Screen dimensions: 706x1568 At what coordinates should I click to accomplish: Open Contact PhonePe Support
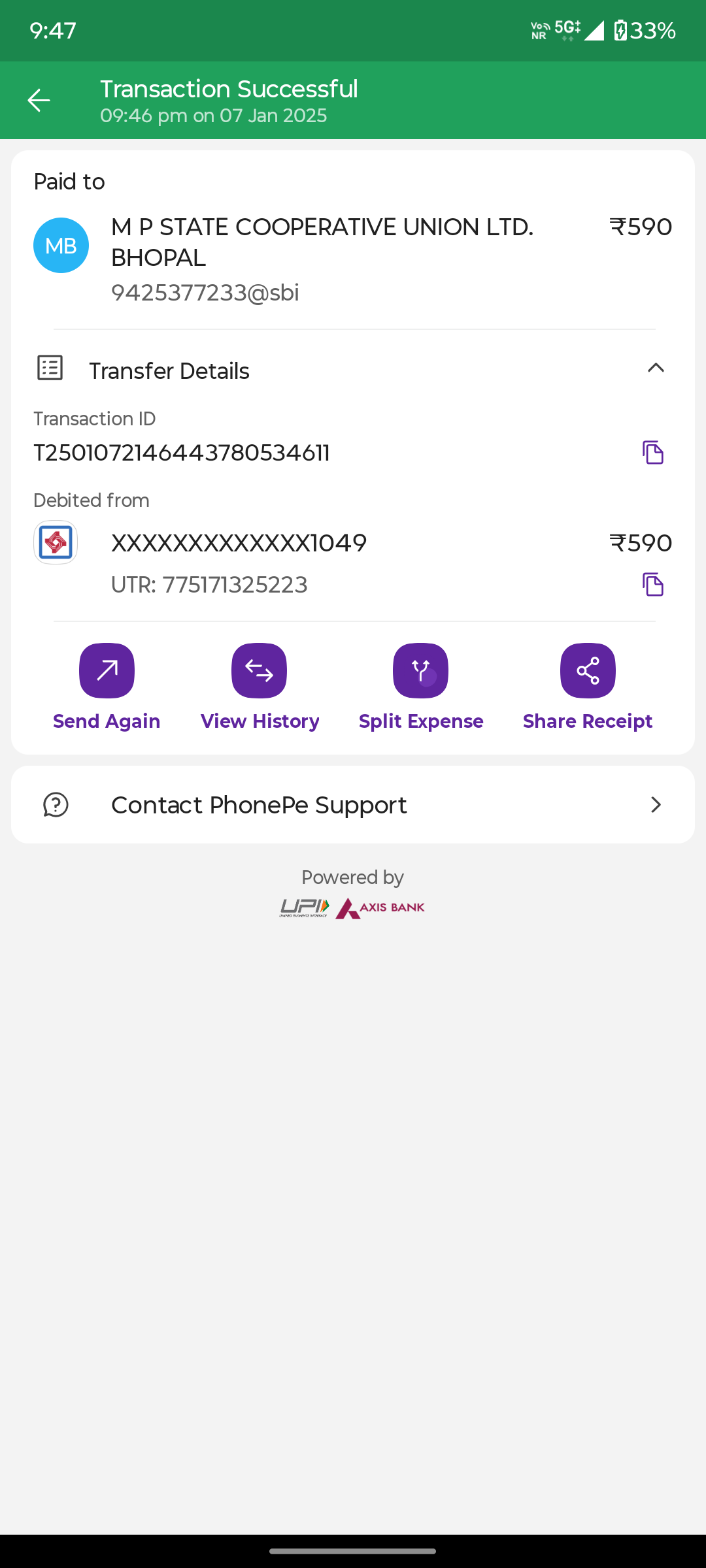353,805
